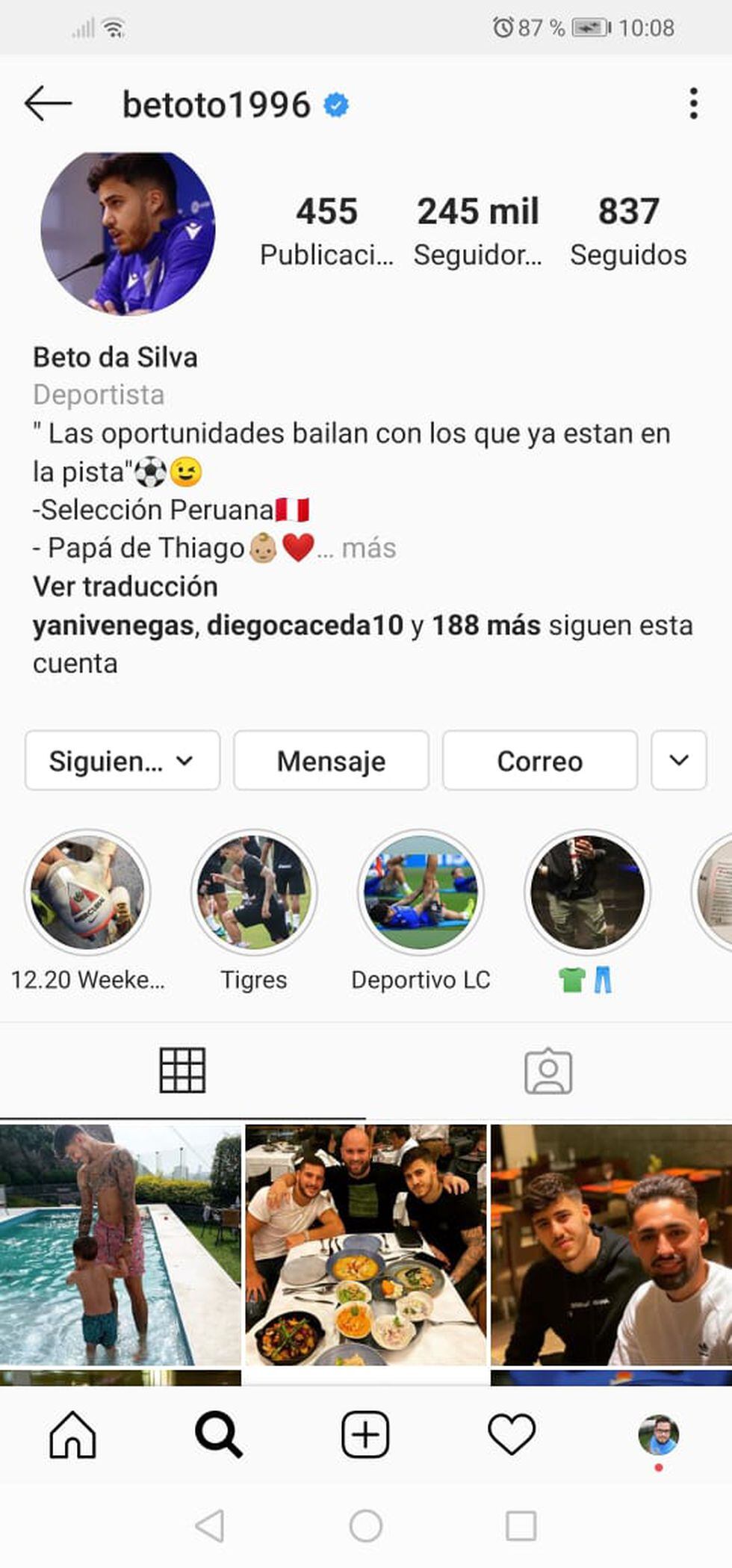Open the Tigres story highlight
The height and width of the screenshot is (1568, 732).
(x=254, y=892)
